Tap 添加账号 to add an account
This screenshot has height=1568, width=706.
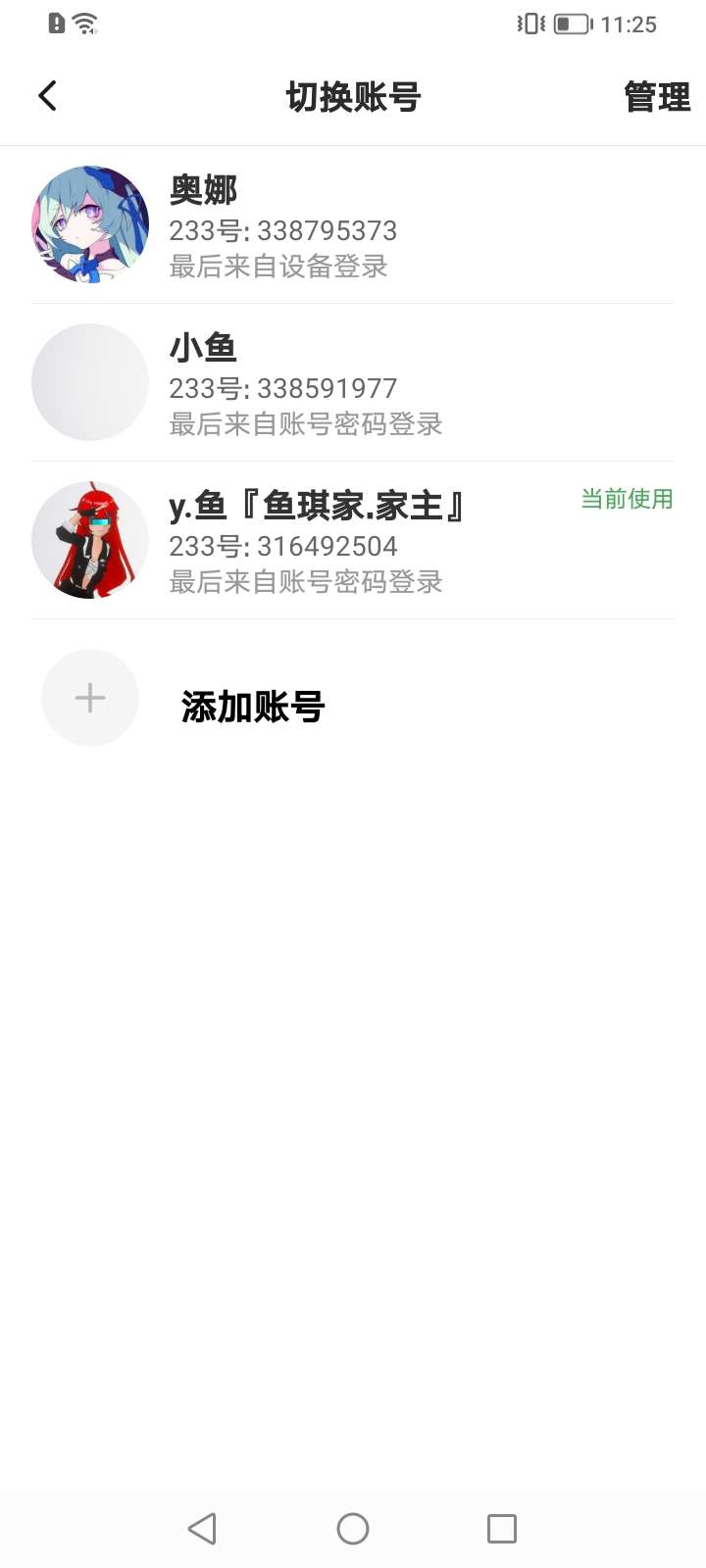[252, 706]
